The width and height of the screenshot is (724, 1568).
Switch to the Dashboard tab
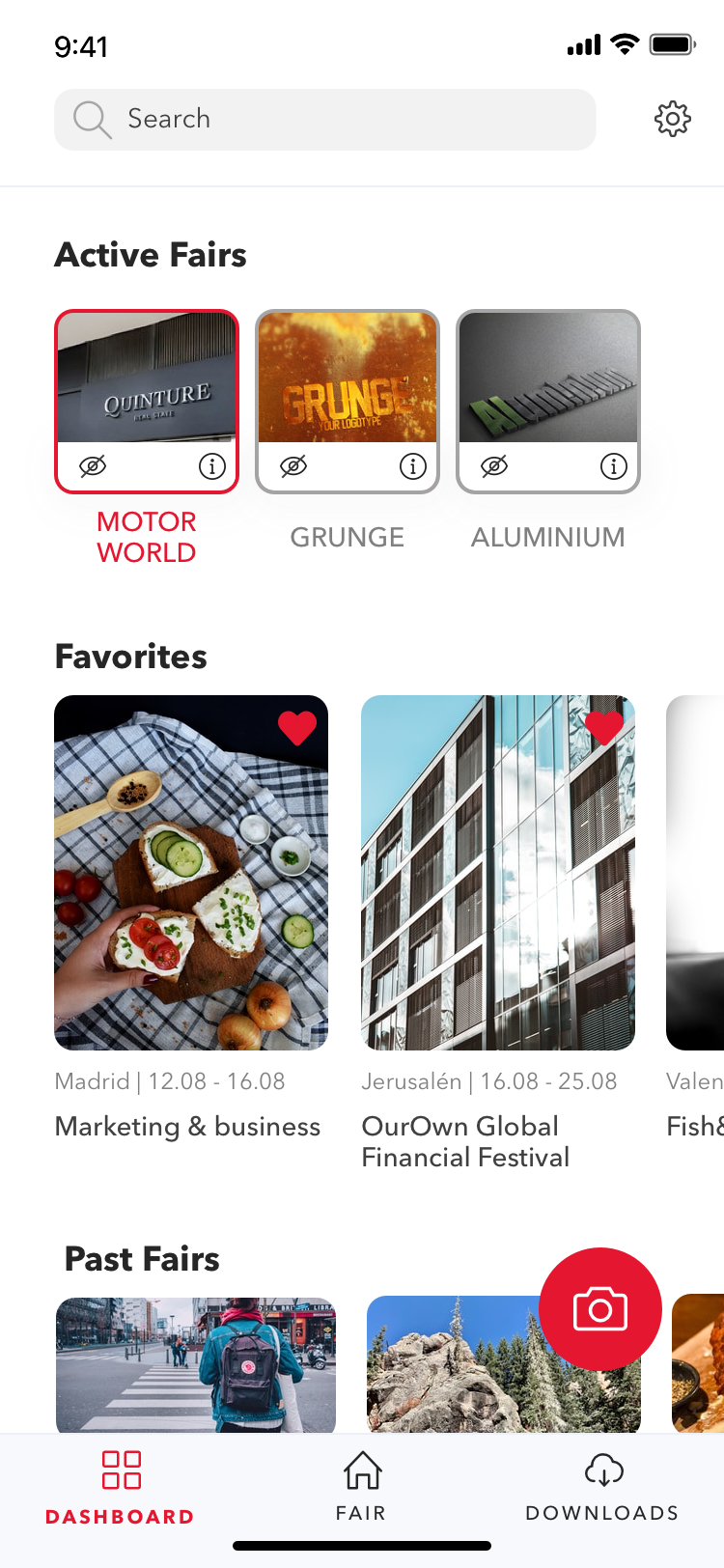coord(121,1487)
